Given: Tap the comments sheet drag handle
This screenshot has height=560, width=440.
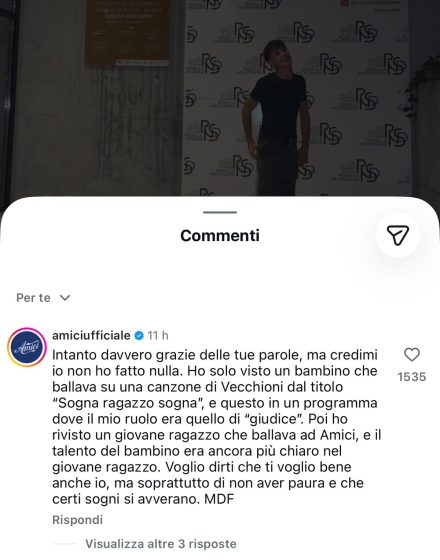Looking at the screenshot, I should click(220, 212).
